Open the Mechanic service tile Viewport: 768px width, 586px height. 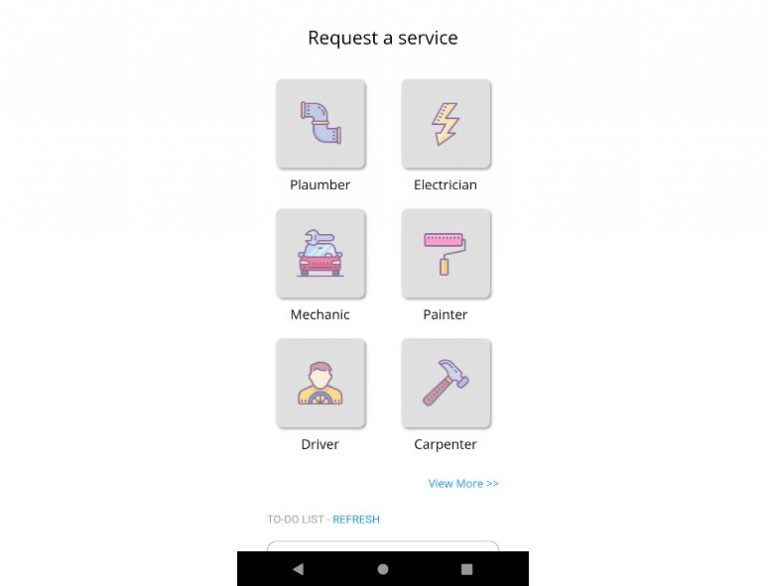pos(320,254)
